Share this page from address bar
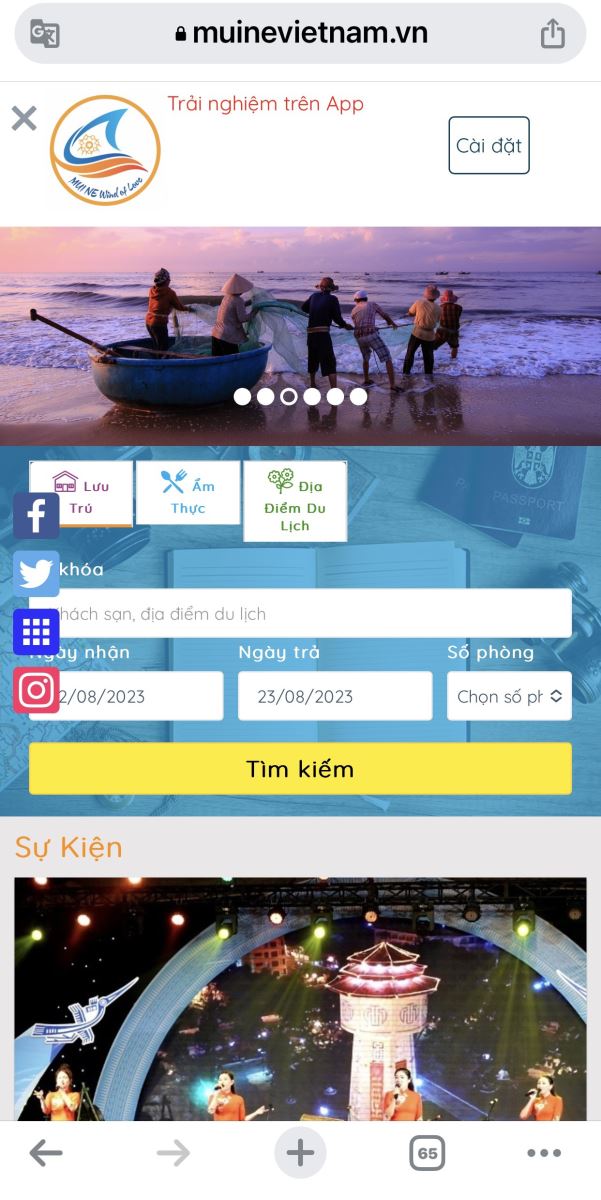The image size is (601, 1200). point(553,34)
